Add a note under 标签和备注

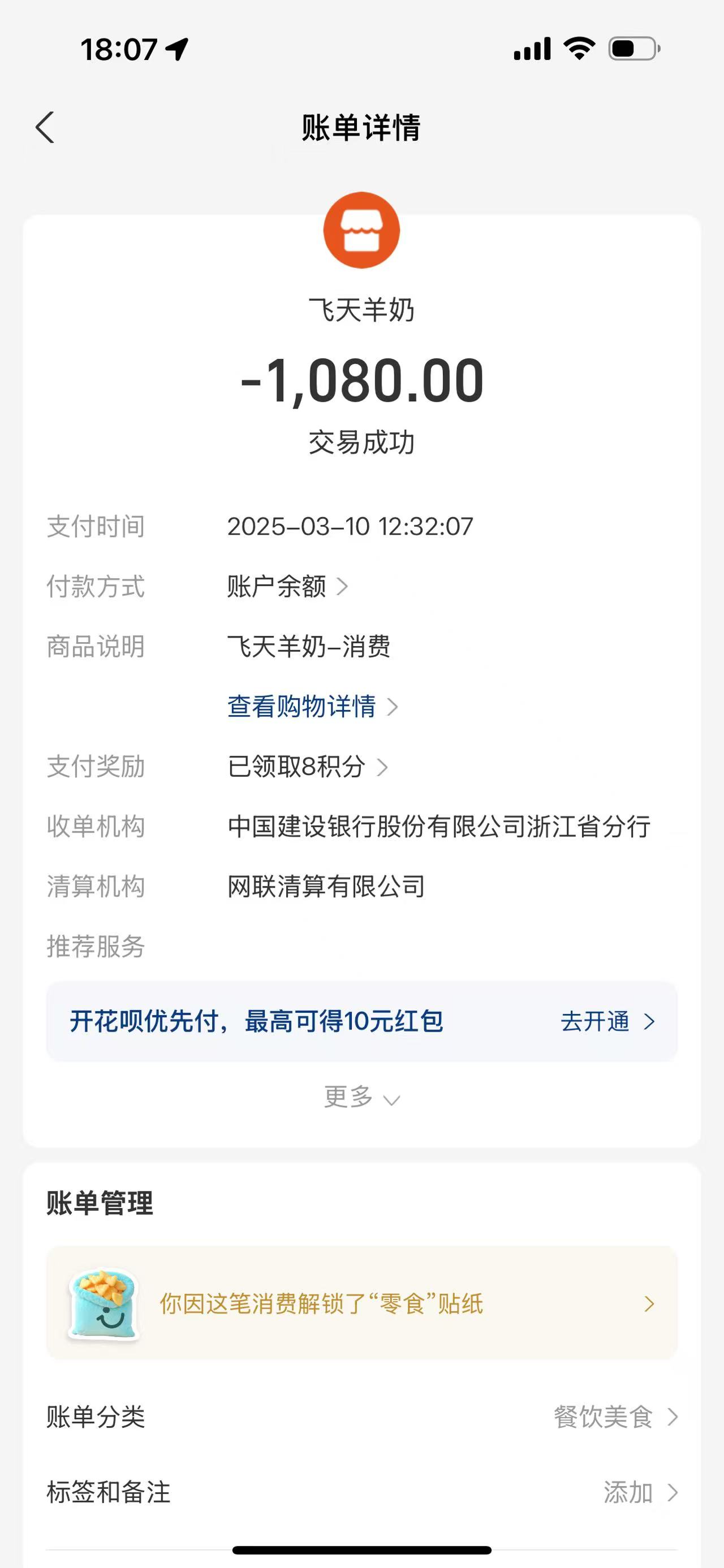639,1492
